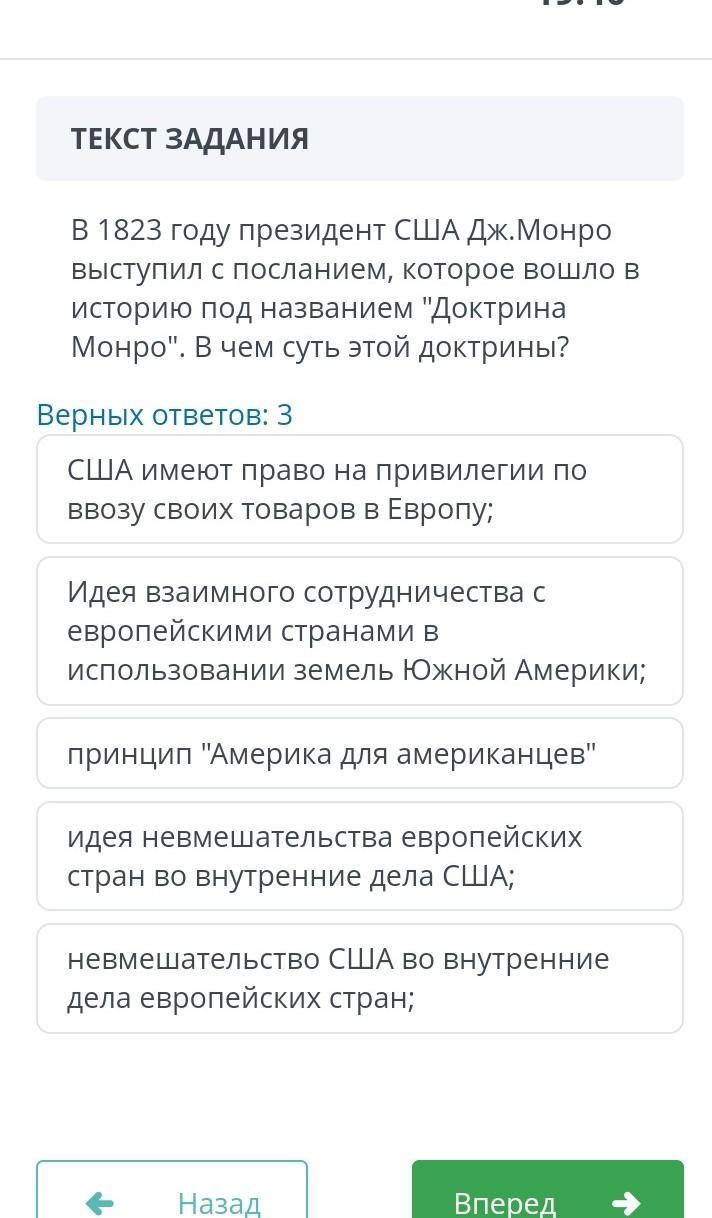Proceed with the Вперед button
The width and height of the screenshot is (712, 1218).
click(547, 1195)
